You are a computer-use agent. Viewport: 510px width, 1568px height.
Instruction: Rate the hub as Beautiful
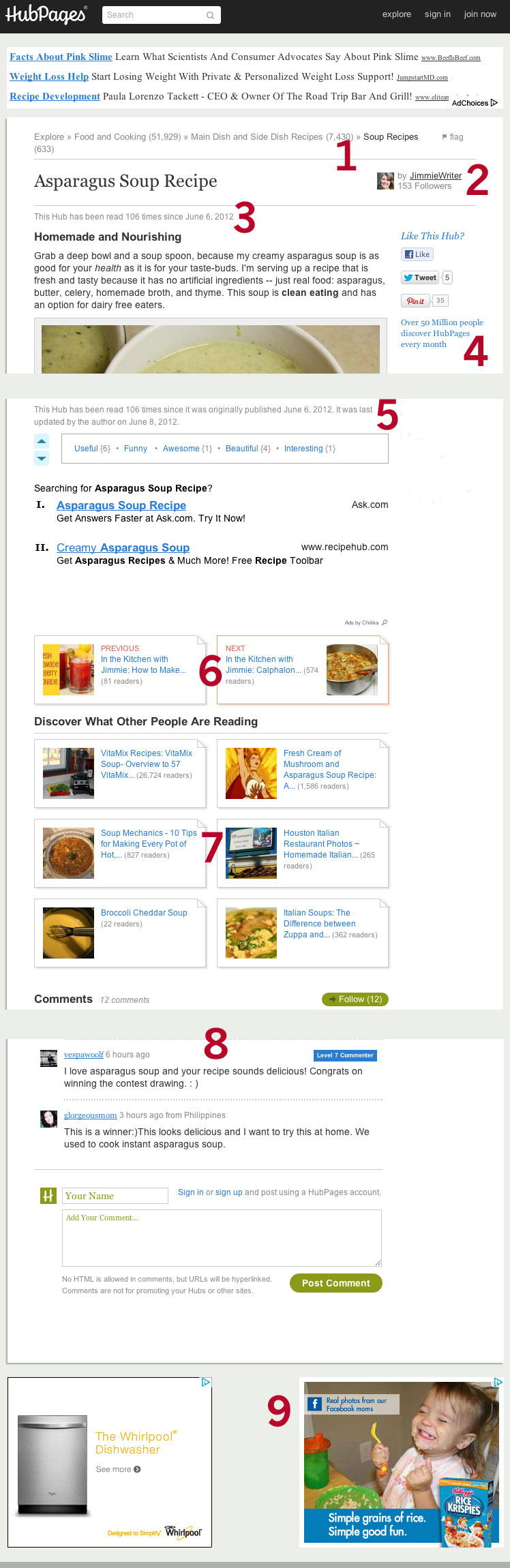coord(241,449)
